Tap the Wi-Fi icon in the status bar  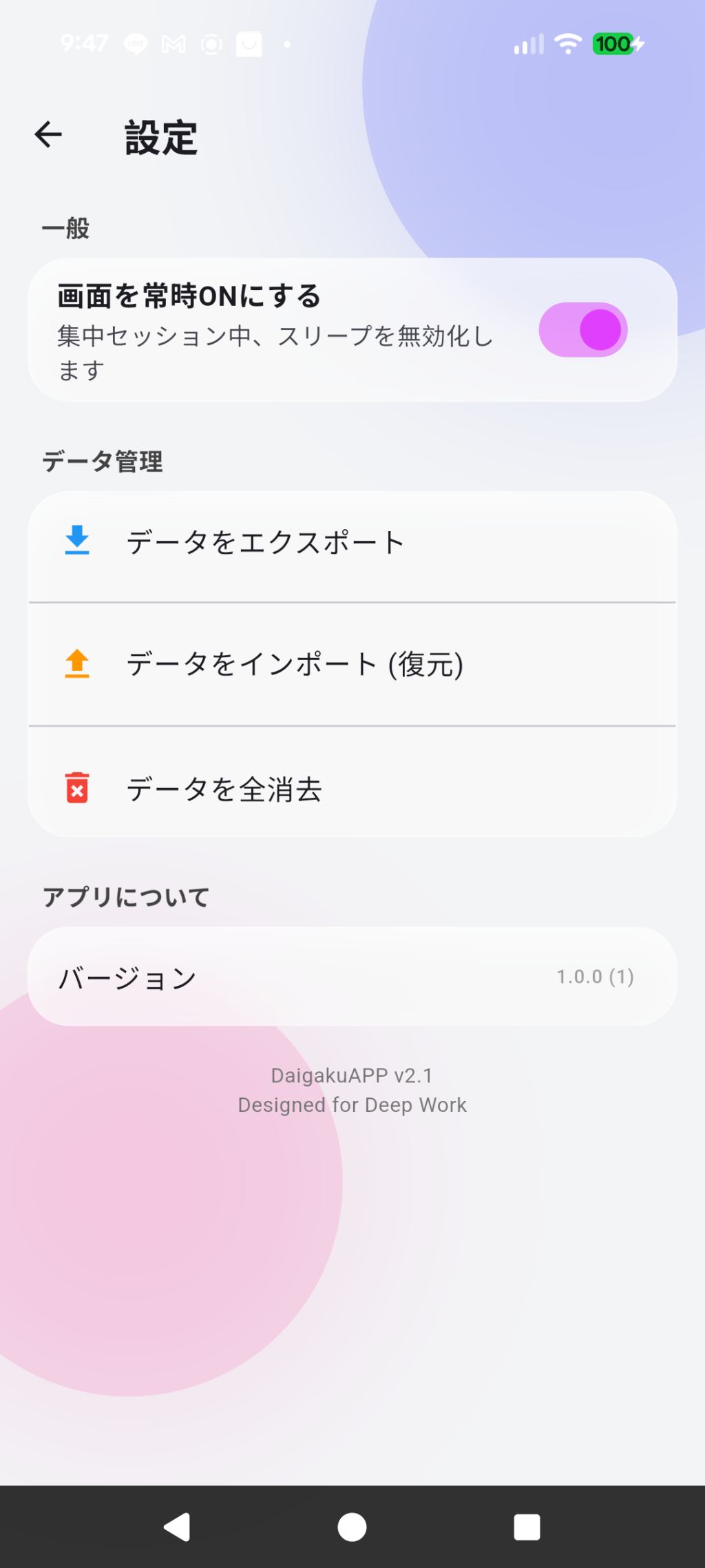[x=567, y=43]
